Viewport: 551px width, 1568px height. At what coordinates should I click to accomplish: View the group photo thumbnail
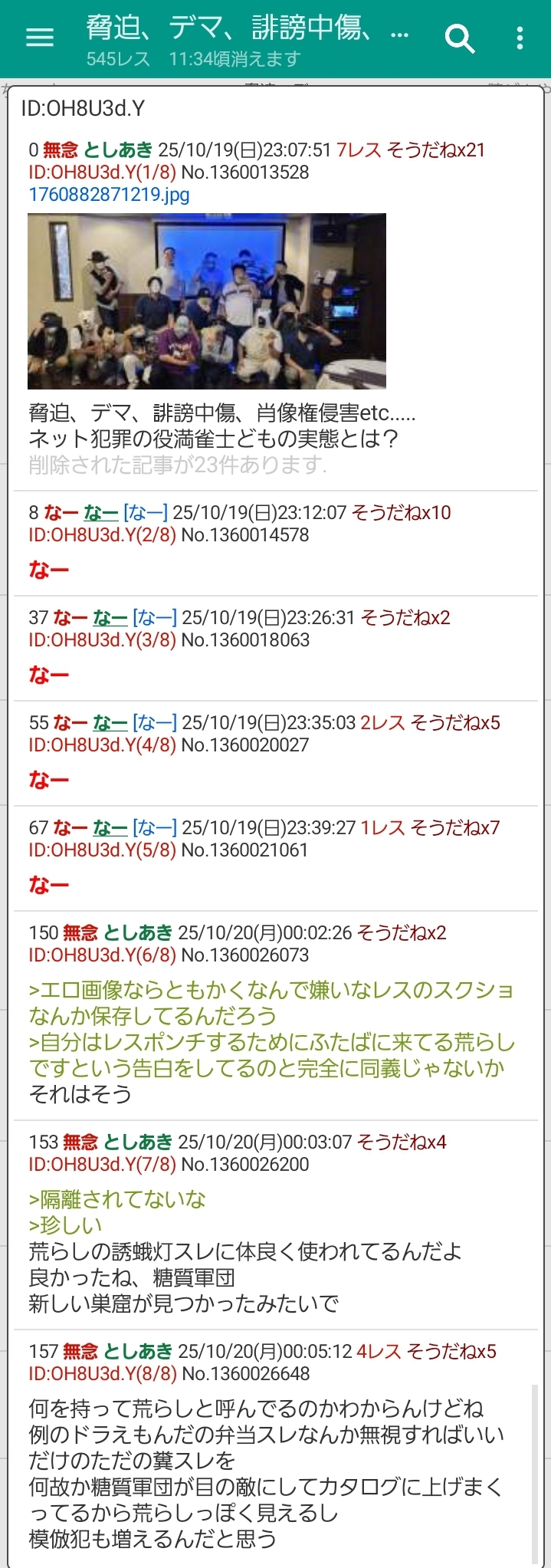[207, 301]
